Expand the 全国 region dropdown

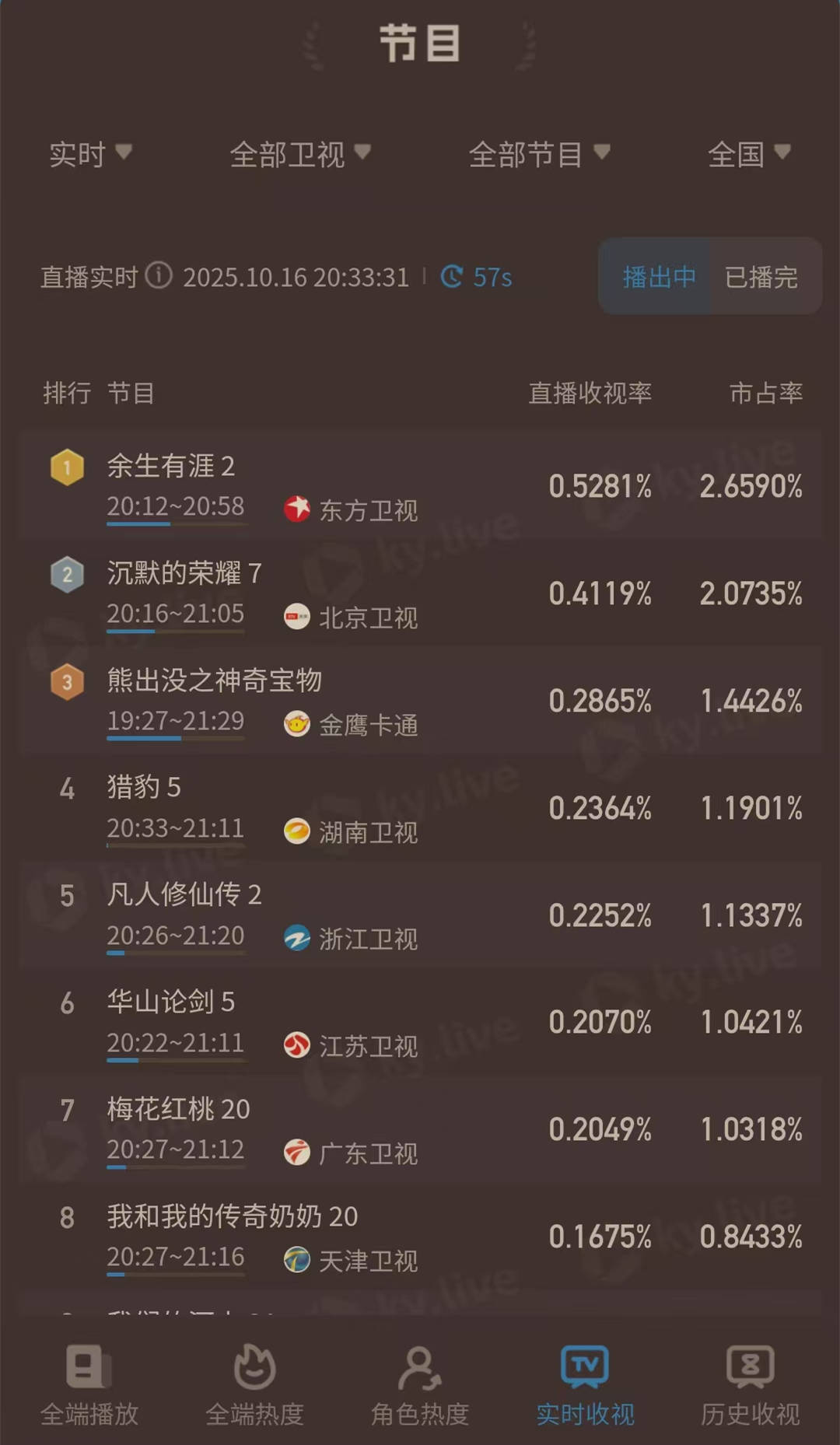(748, 154)
